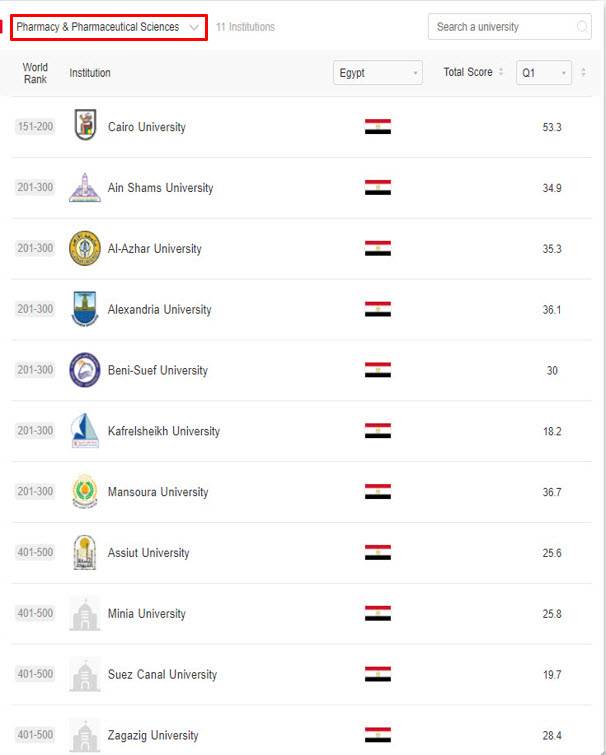606x755 pixels.
Task: Open Alexandria University
Action: pos(159,310)
